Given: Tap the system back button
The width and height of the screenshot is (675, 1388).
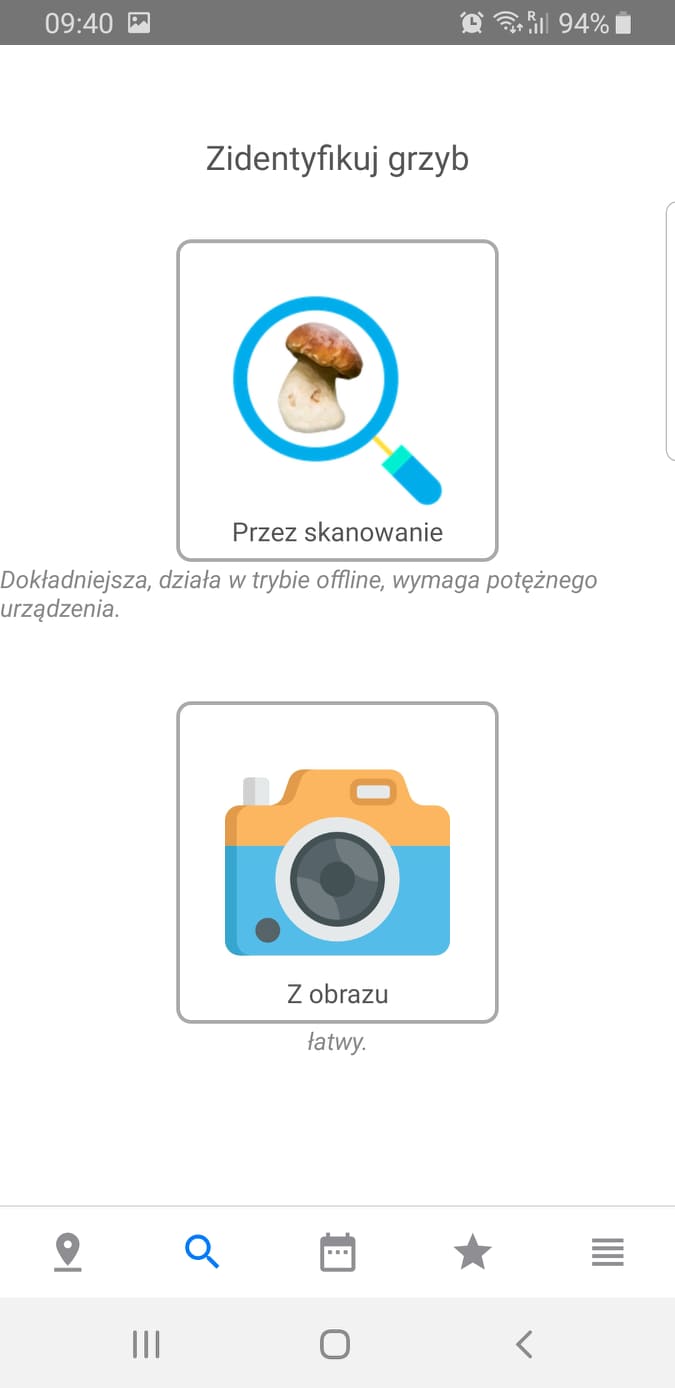Looking at the screenshot, I should click(523, 1344).
